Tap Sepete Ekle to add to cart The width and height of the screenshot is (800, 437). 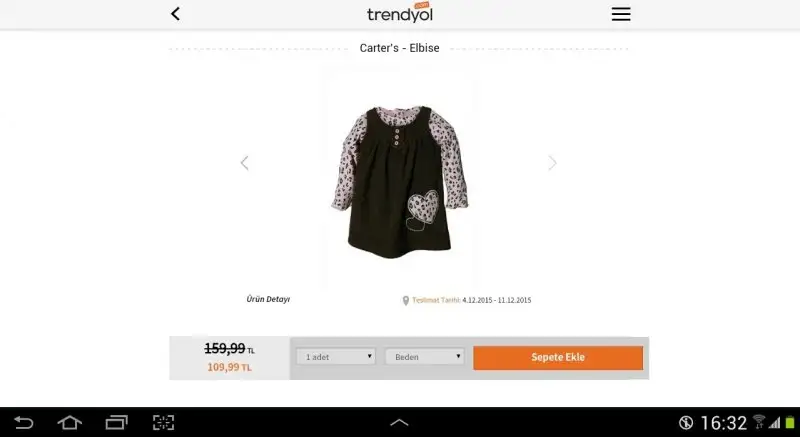[558, 357]
